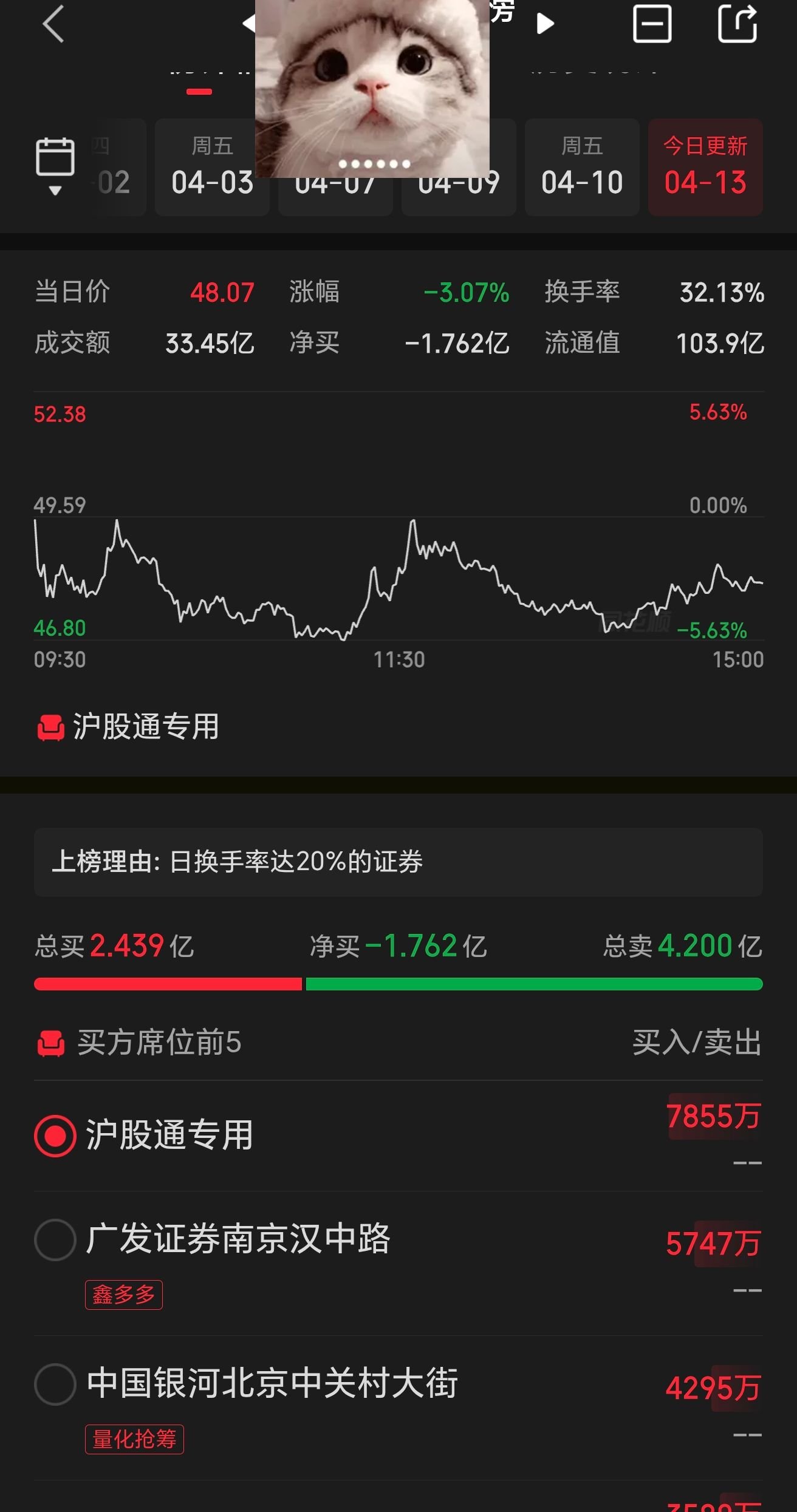Select today's update 04-13 date
Image resolution: width=797 pixels, height=1512 pixels.
(x=705, y=168)
